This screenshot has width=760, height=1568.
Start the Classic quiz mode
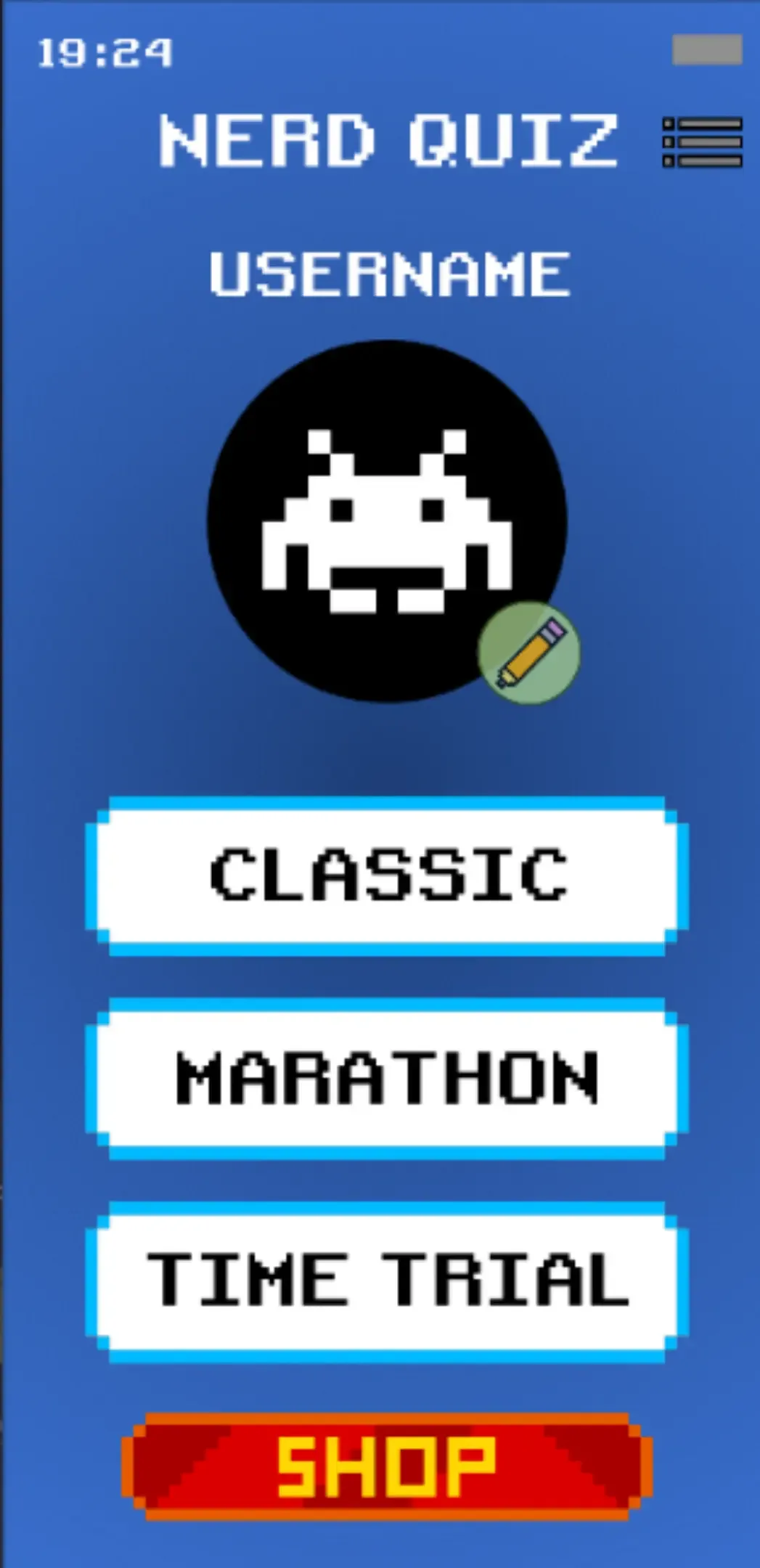coord(387,875)
